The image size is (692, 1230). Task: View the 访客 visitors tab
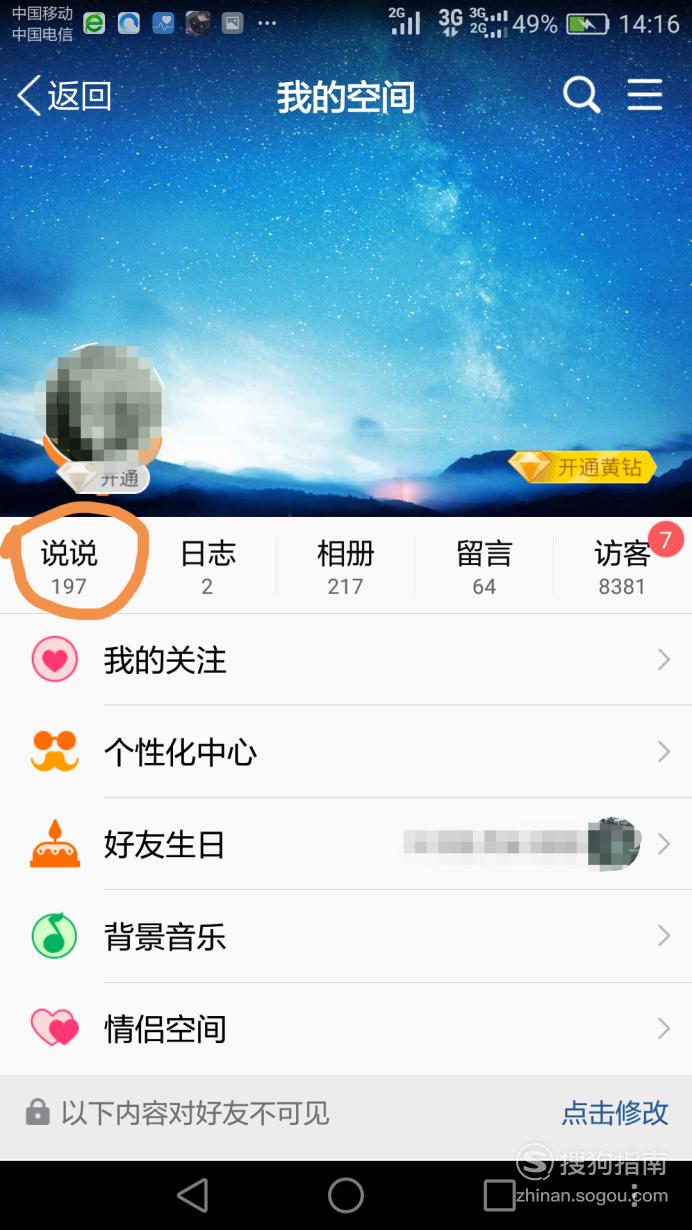[622, 566]
